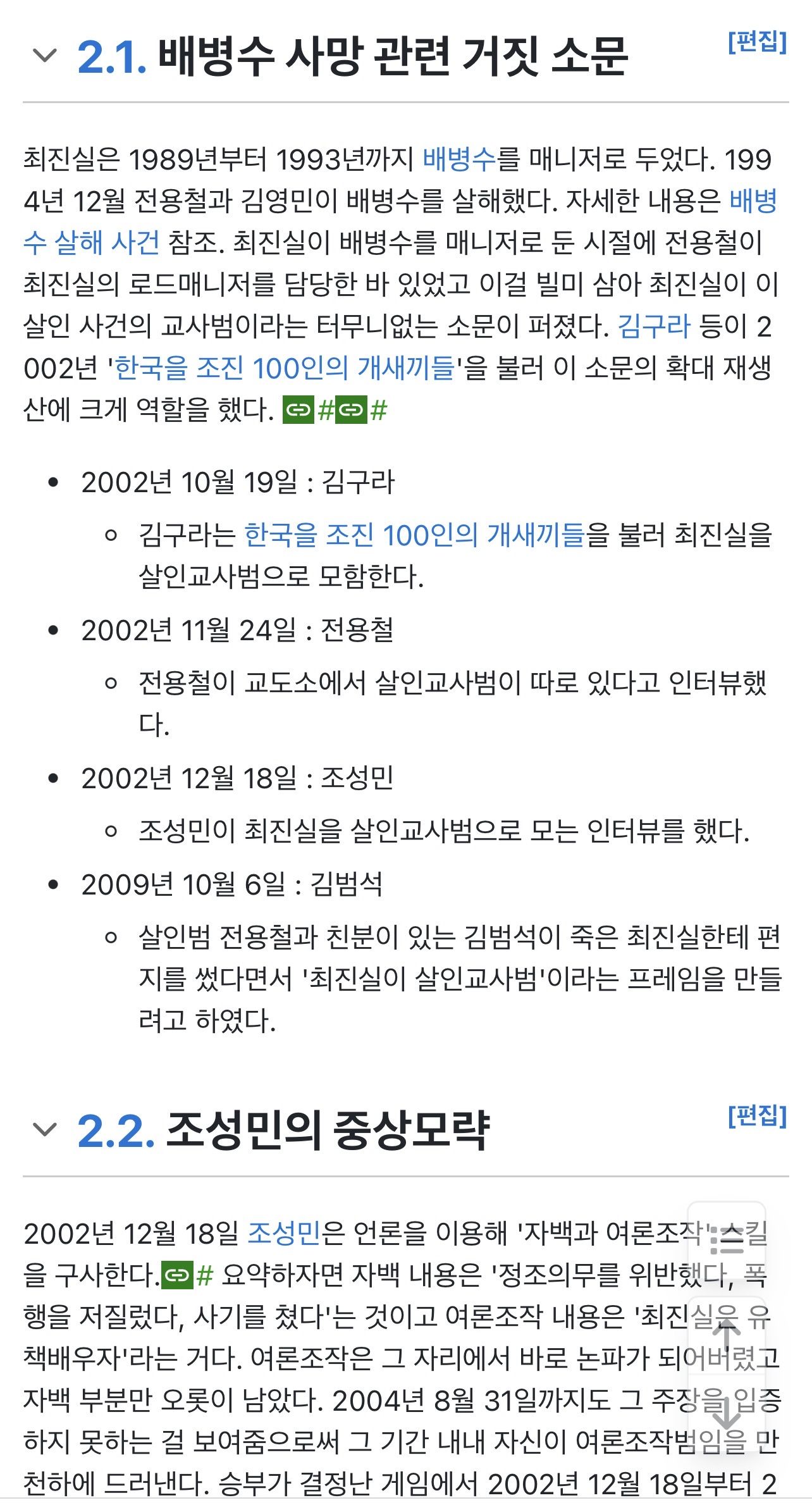
Task: Open 한국을 조진 100인의 개새끼들 link in bullet list
Action: click(414, 535)
